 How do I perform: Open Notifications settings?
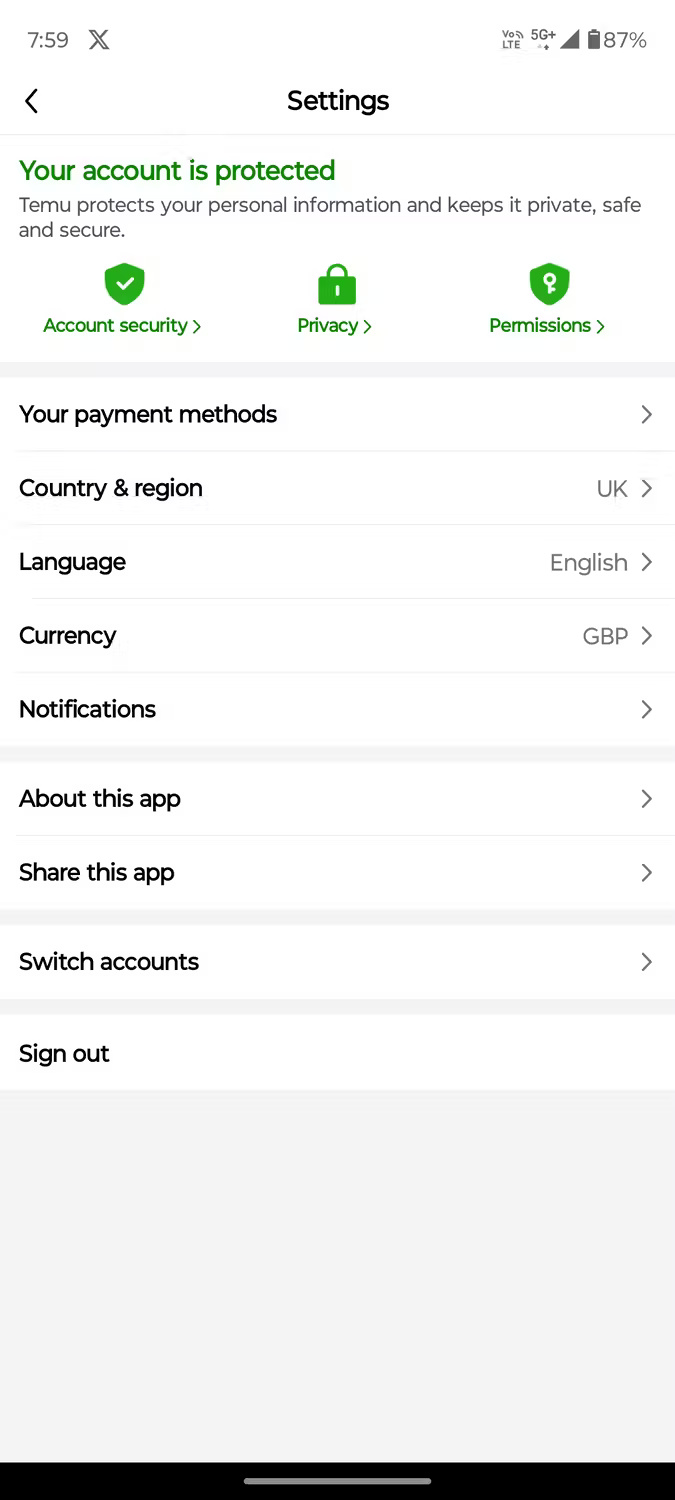[x=337, y=709]
